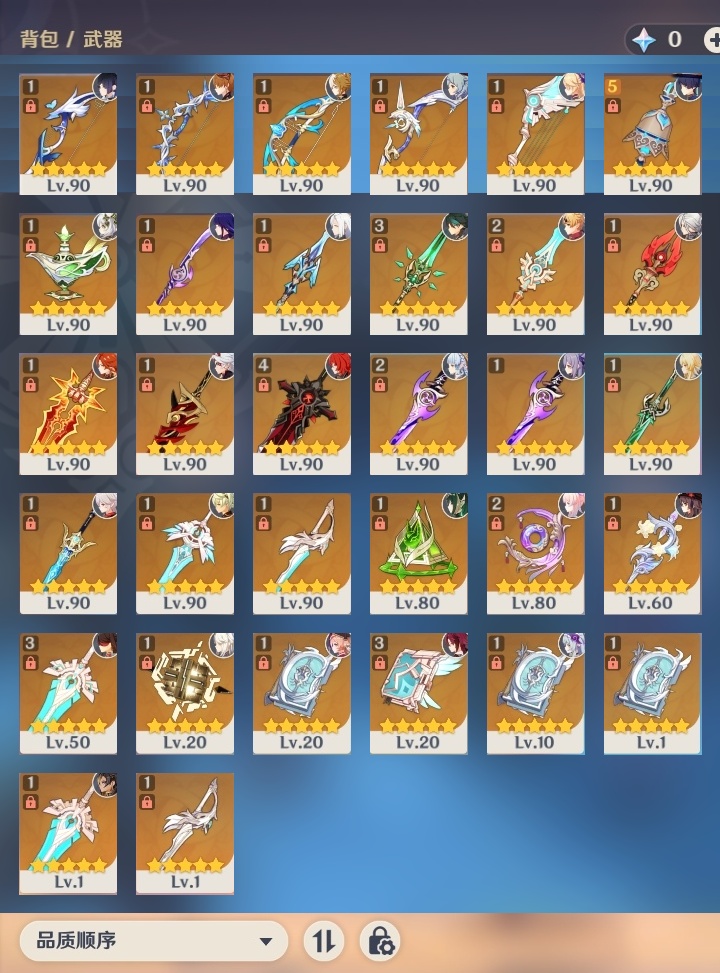Select the purple ring catalyst at Lv.80
720x973 pixels.
(535, 552)
